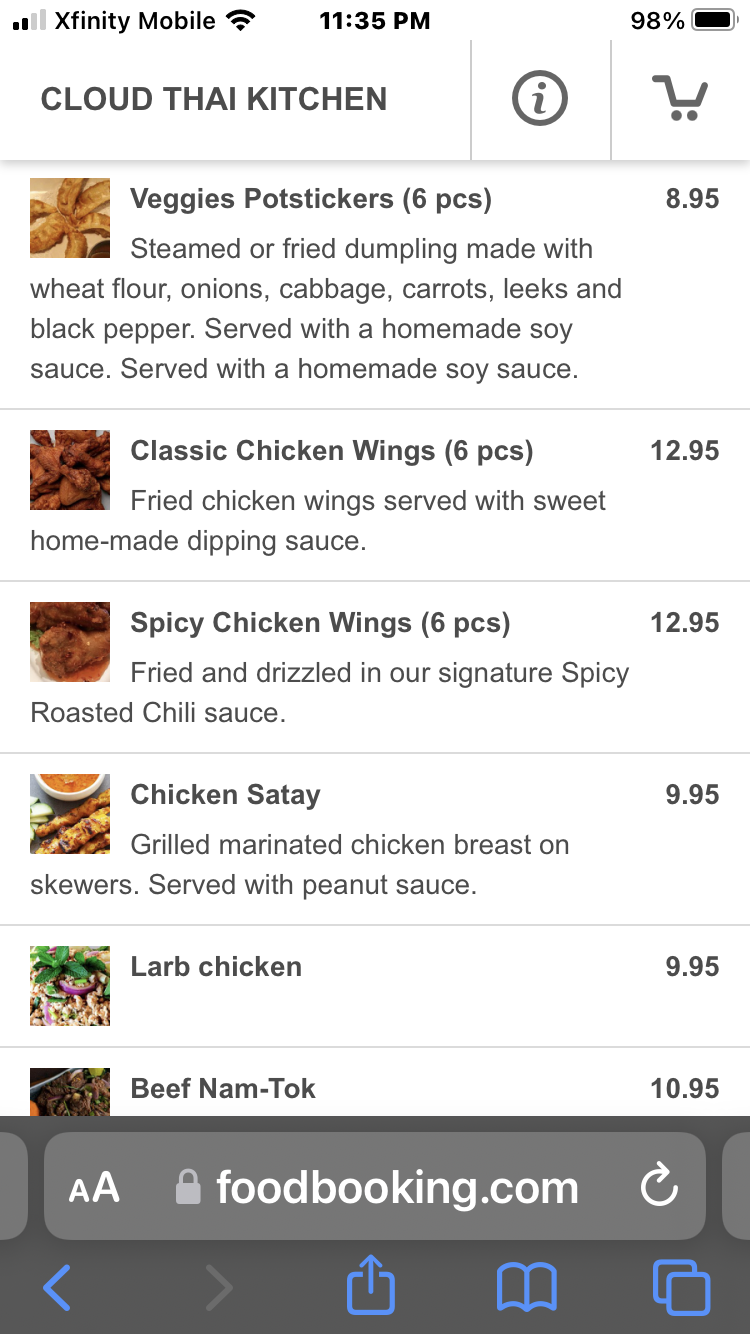Open the Chicken Satay item
Screen dimensions: 750x1334
pyautogui.click(x=226, y=795)
